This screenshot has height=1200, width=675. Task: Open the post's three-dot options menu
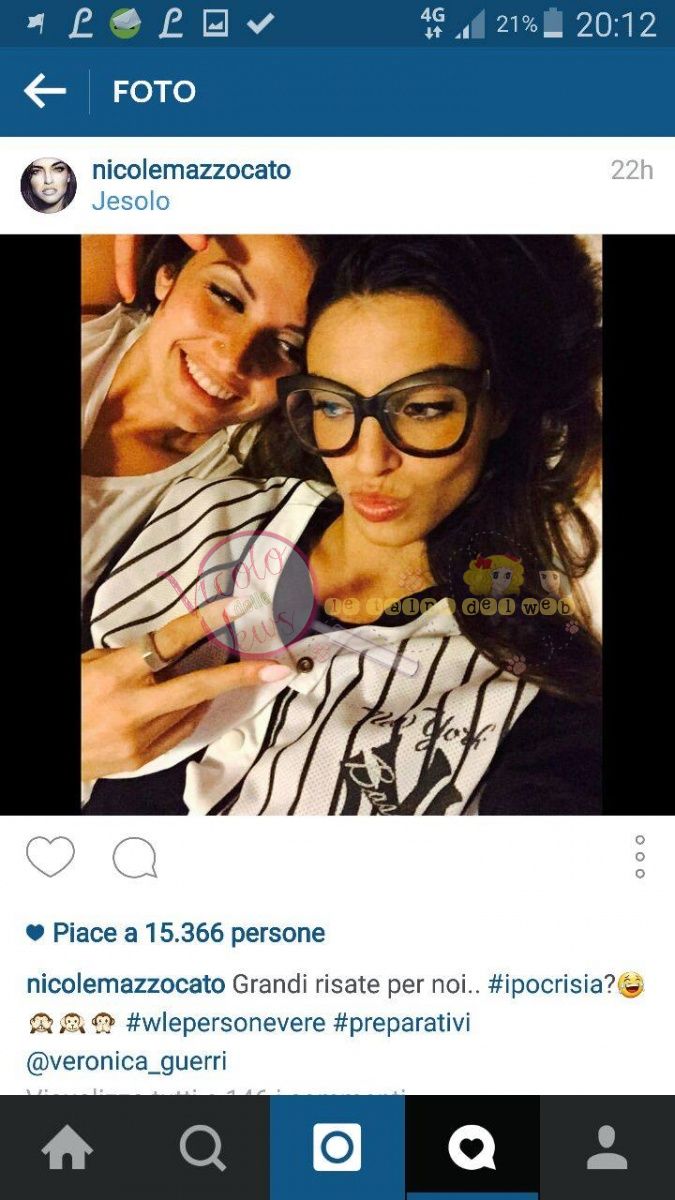click(x=640, y=858)
